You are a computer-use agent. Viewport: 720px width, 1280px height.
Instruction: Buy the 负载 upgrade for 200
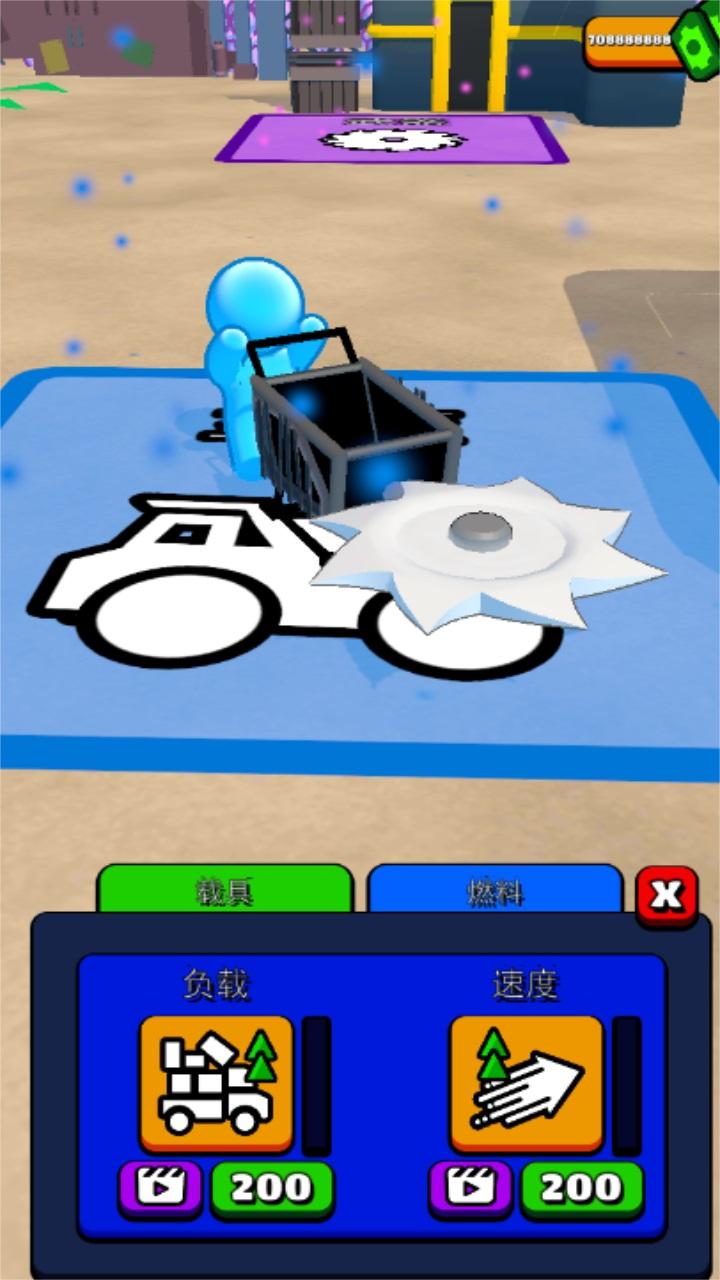[272, 1188]
